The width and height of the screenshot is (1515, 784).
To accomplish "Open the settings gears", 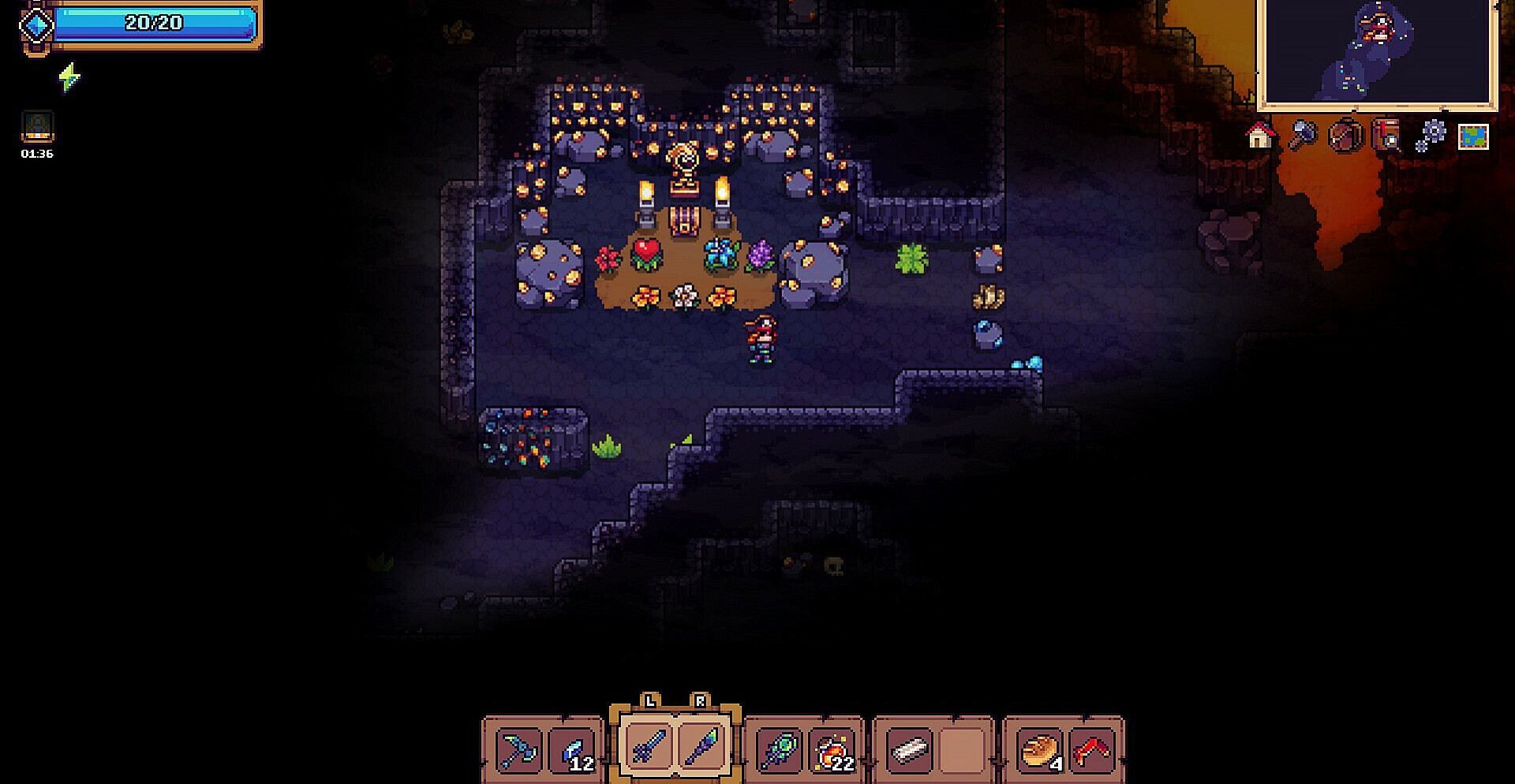I will click(x=1430, y=136).
